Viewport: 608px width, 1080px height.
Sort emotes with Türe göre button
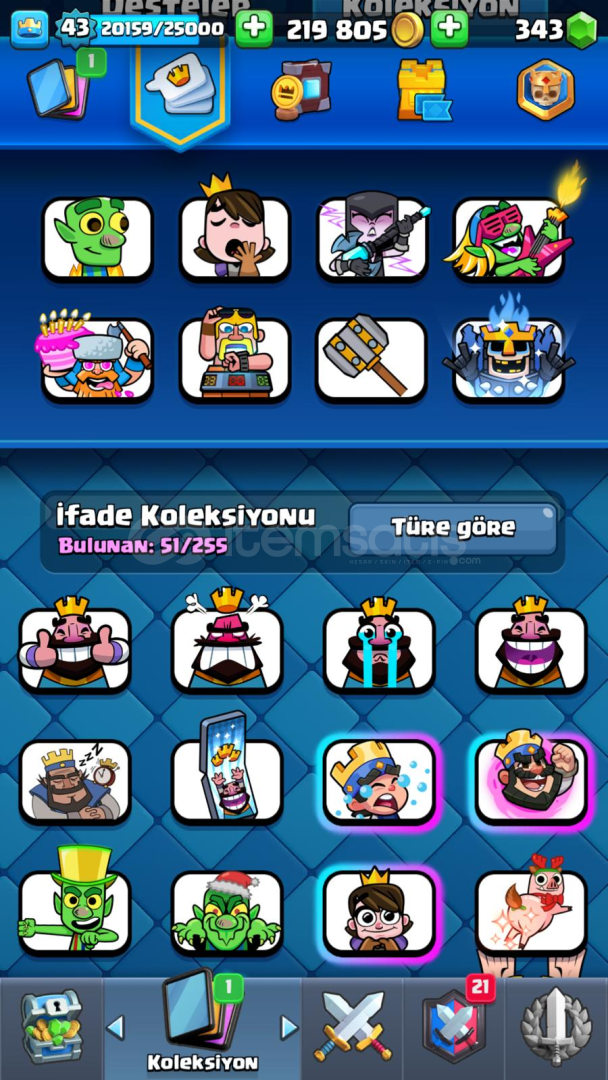click(x=453, y=528)
